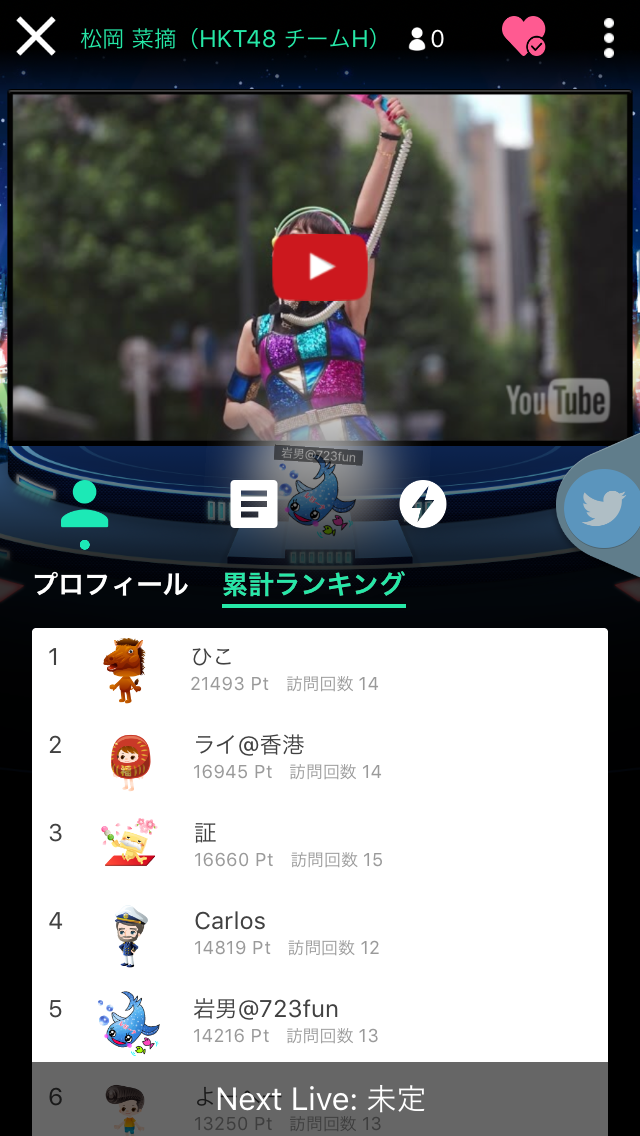Tap the lightning bolt icon
The image size is (640, 1136).
pyautogui.click(x=423, y=504)
